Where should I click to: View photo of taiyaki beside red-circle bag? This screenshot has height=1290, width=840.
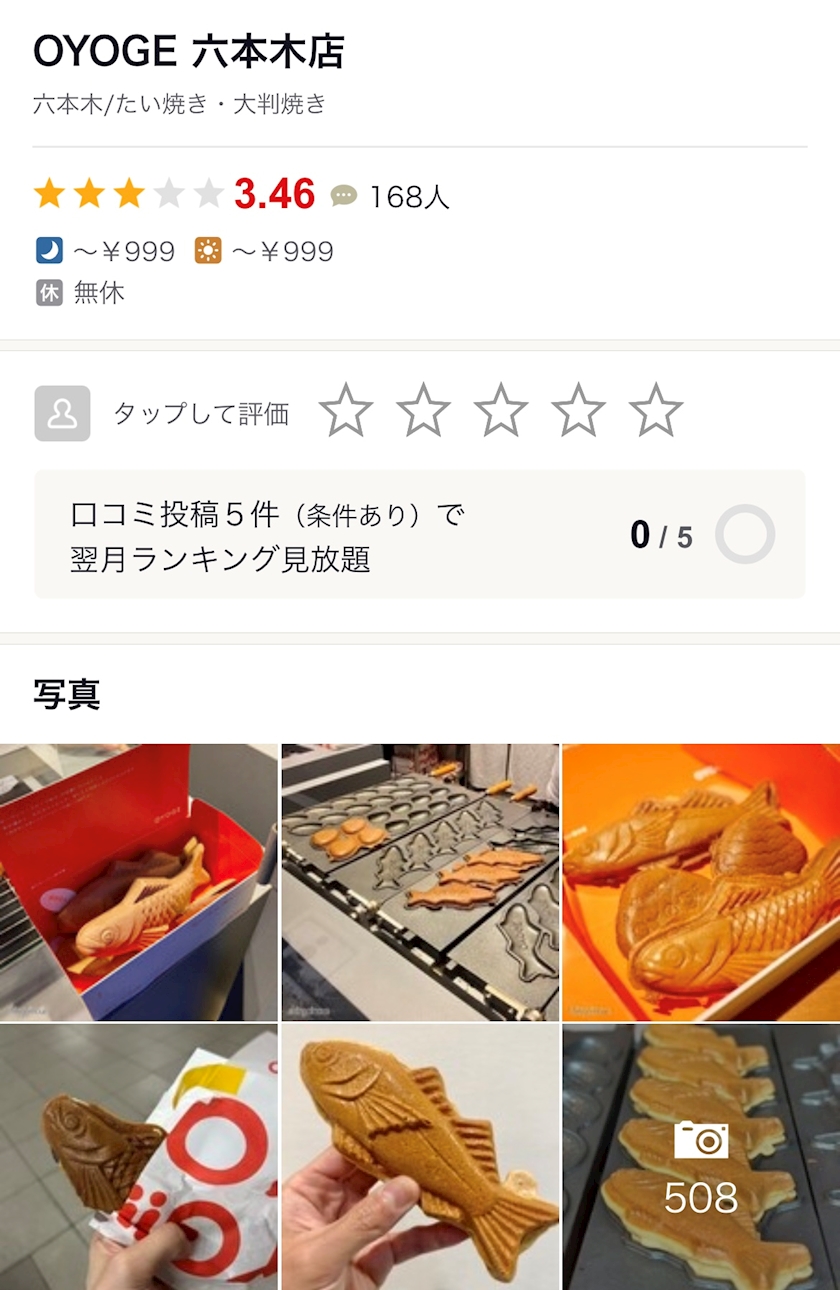coord(139,1157)
